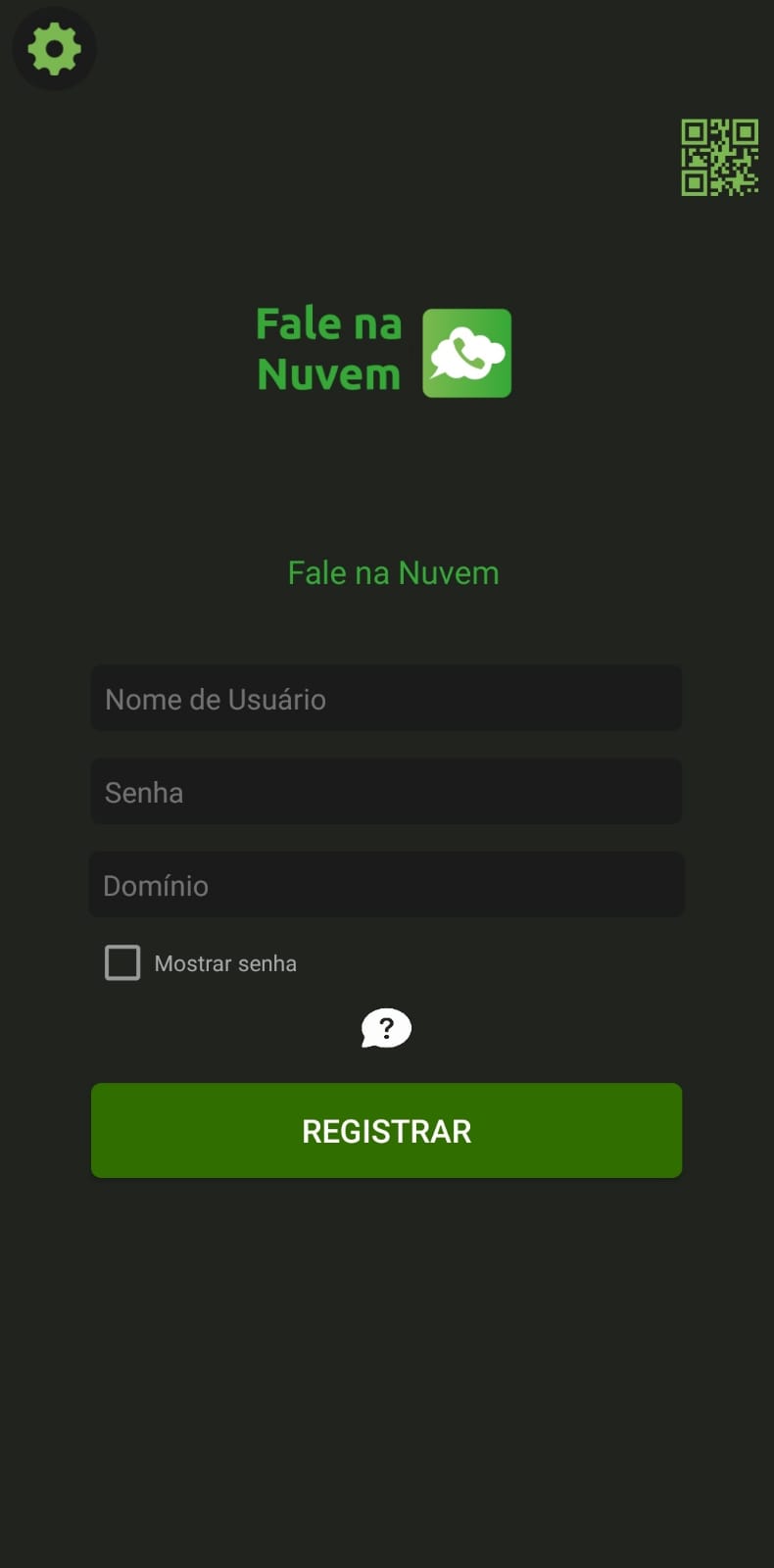This screenshot has height=1568, width=774.
Task: Tap the REGISTRAR button
Action: [386, 1130]
